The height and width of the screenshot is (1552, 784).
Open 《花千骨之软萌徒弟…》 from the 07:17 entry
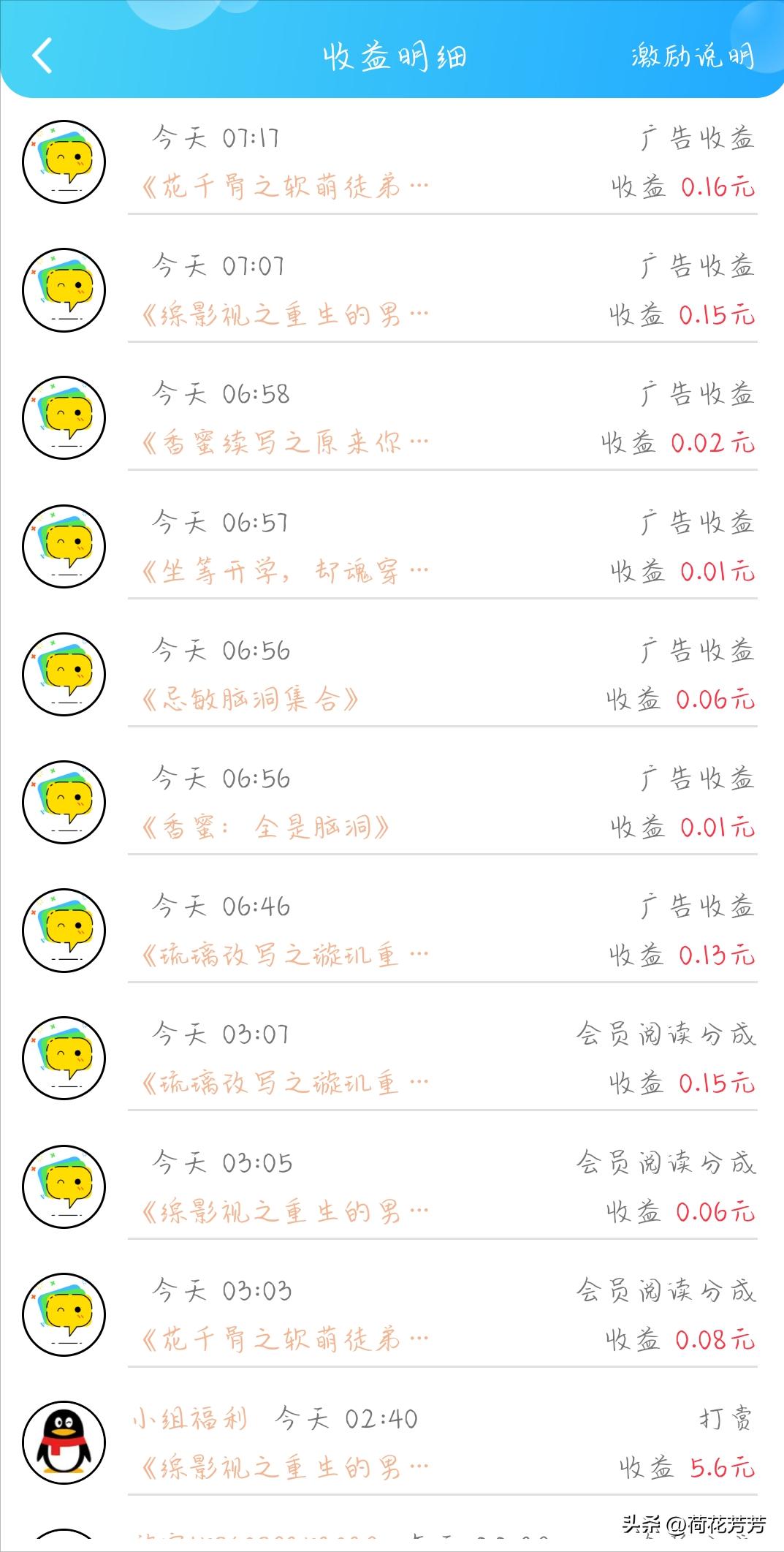click(285, 187)
